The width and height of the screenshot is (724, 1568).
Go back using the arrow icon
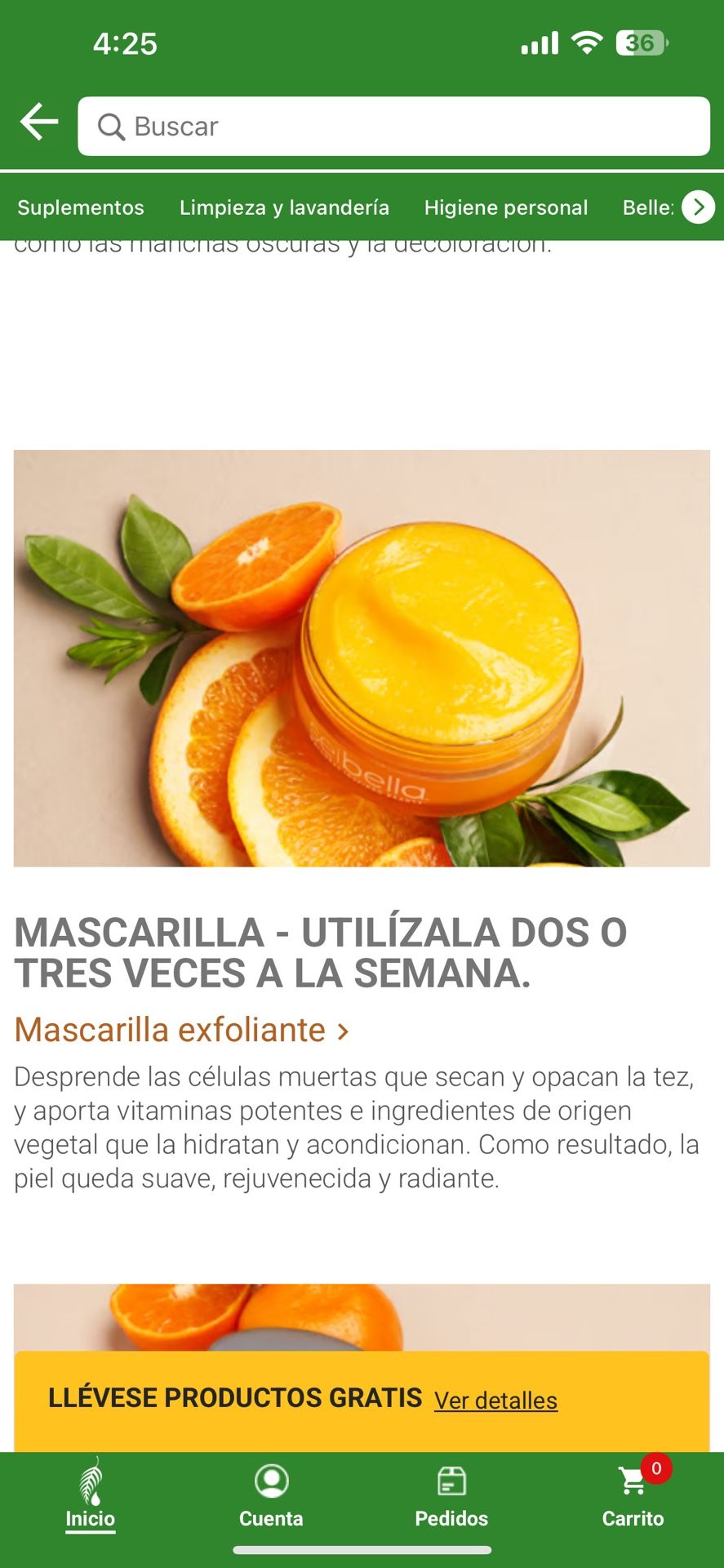point(39,122)
